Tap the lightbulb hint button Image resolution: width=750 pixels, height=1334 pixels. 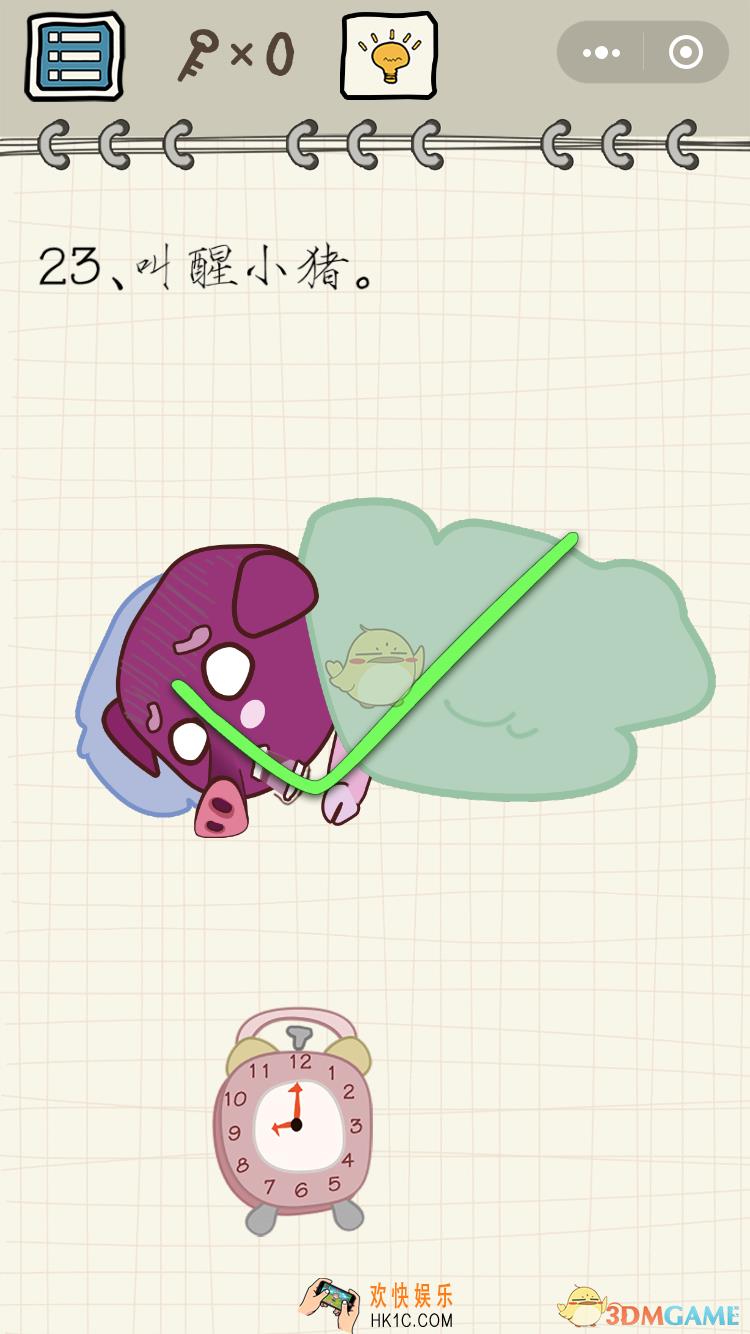(x=388, y=56)
